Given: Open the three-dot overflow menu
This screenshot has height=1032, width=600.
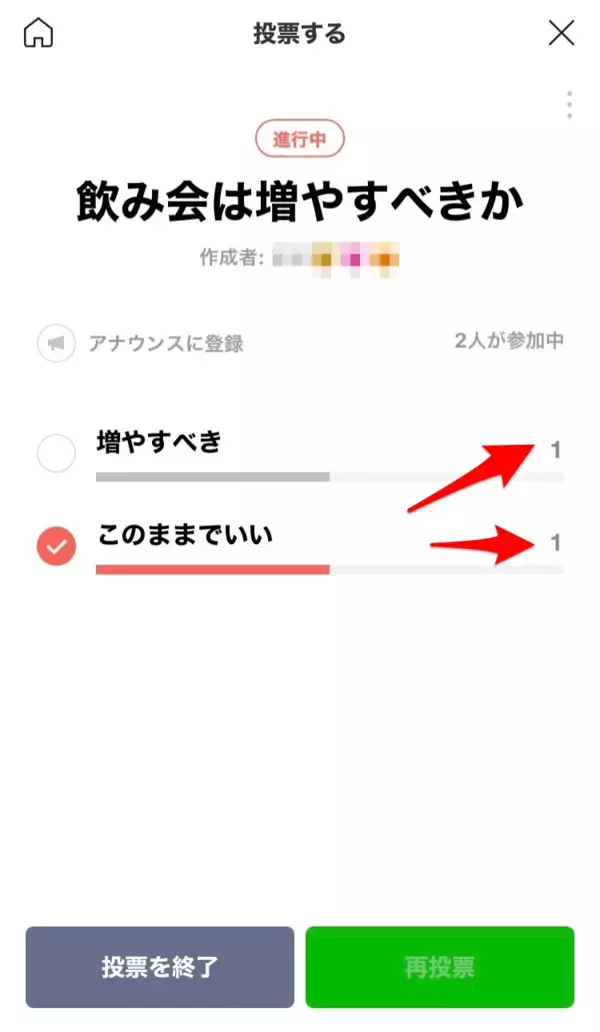Looking at the screenshot, I should pos(569,105).
